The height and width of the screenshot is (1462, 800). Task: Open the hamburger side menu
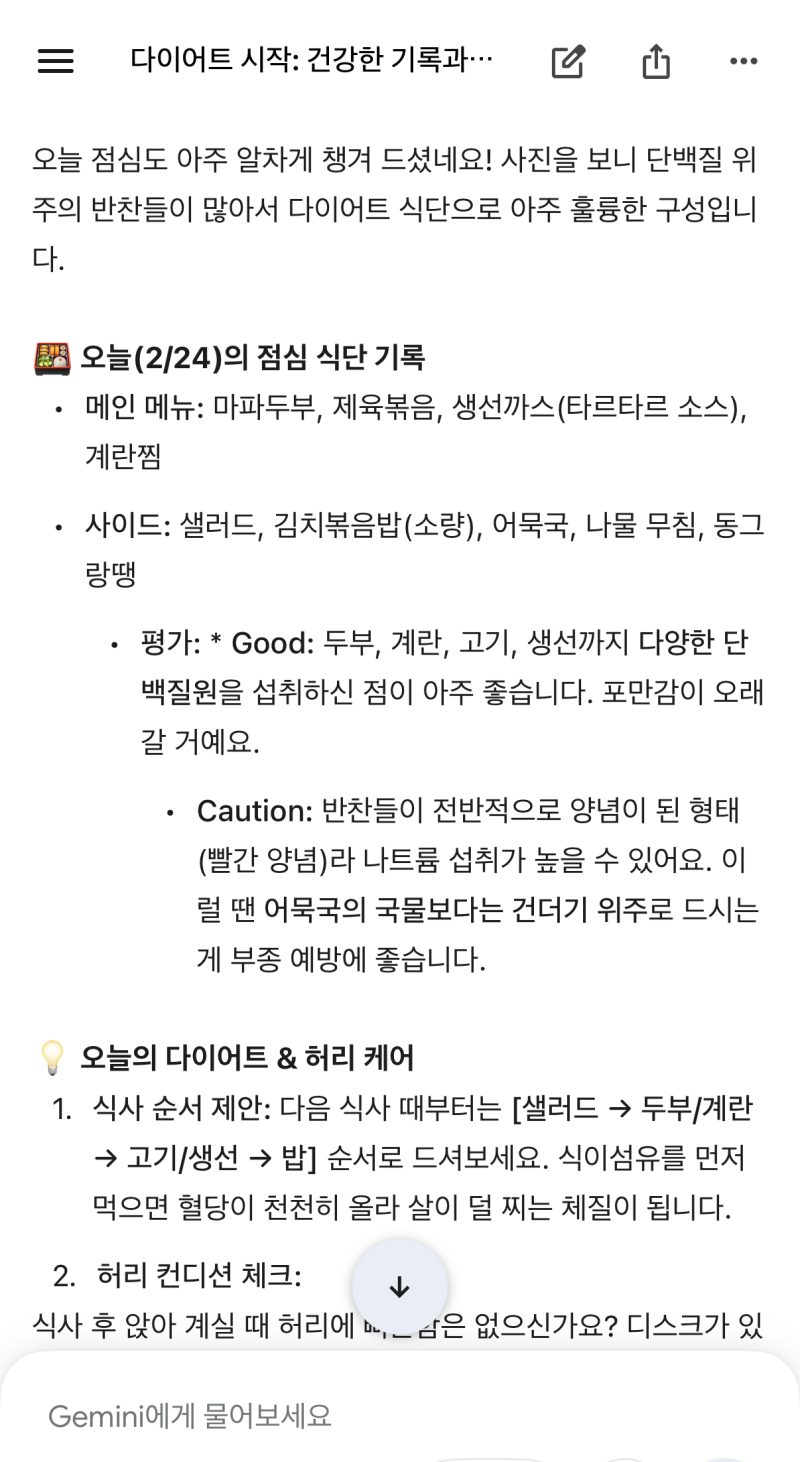(56, 62)
